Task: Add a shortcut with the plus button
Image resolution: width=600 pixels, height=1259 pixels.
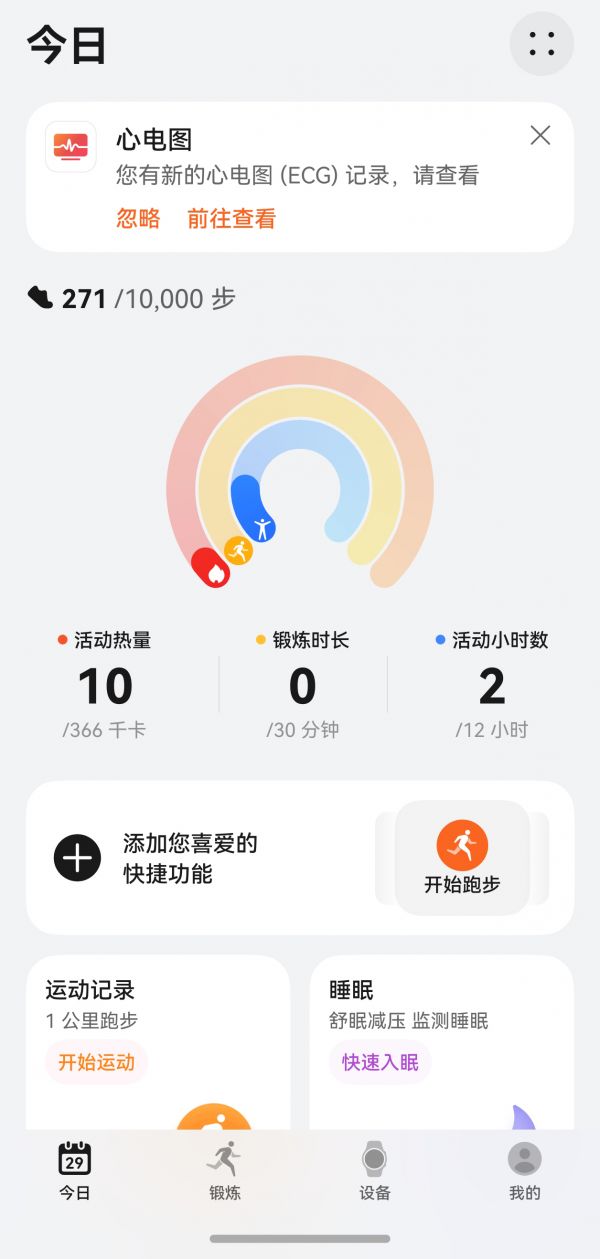Action: tap(78, 858)
